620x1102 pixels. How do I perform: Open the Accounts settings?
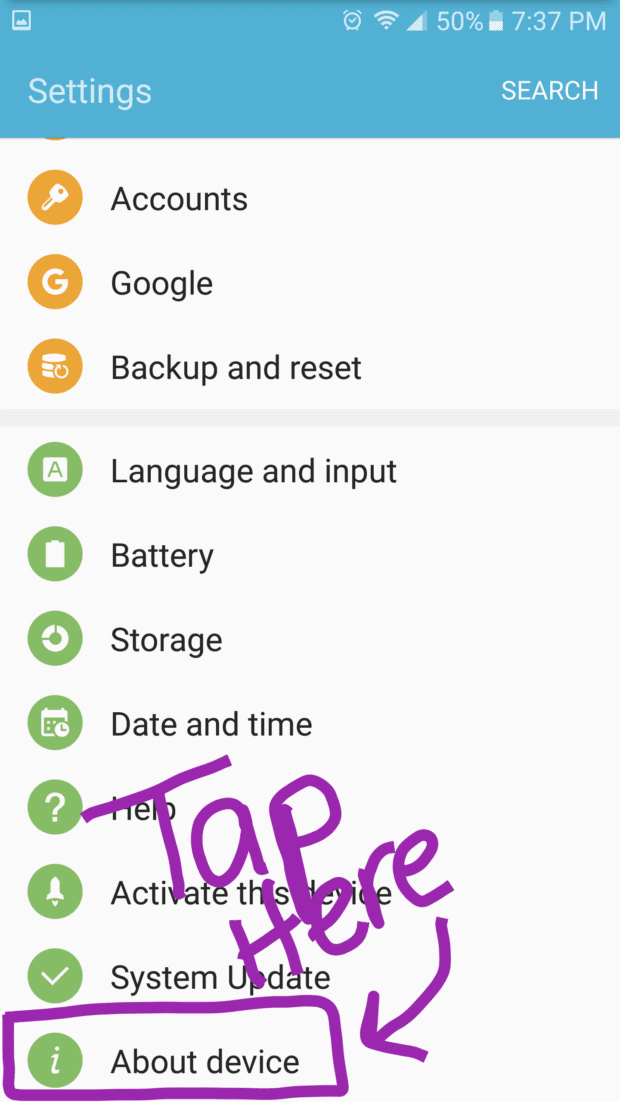tap(179, 199)
